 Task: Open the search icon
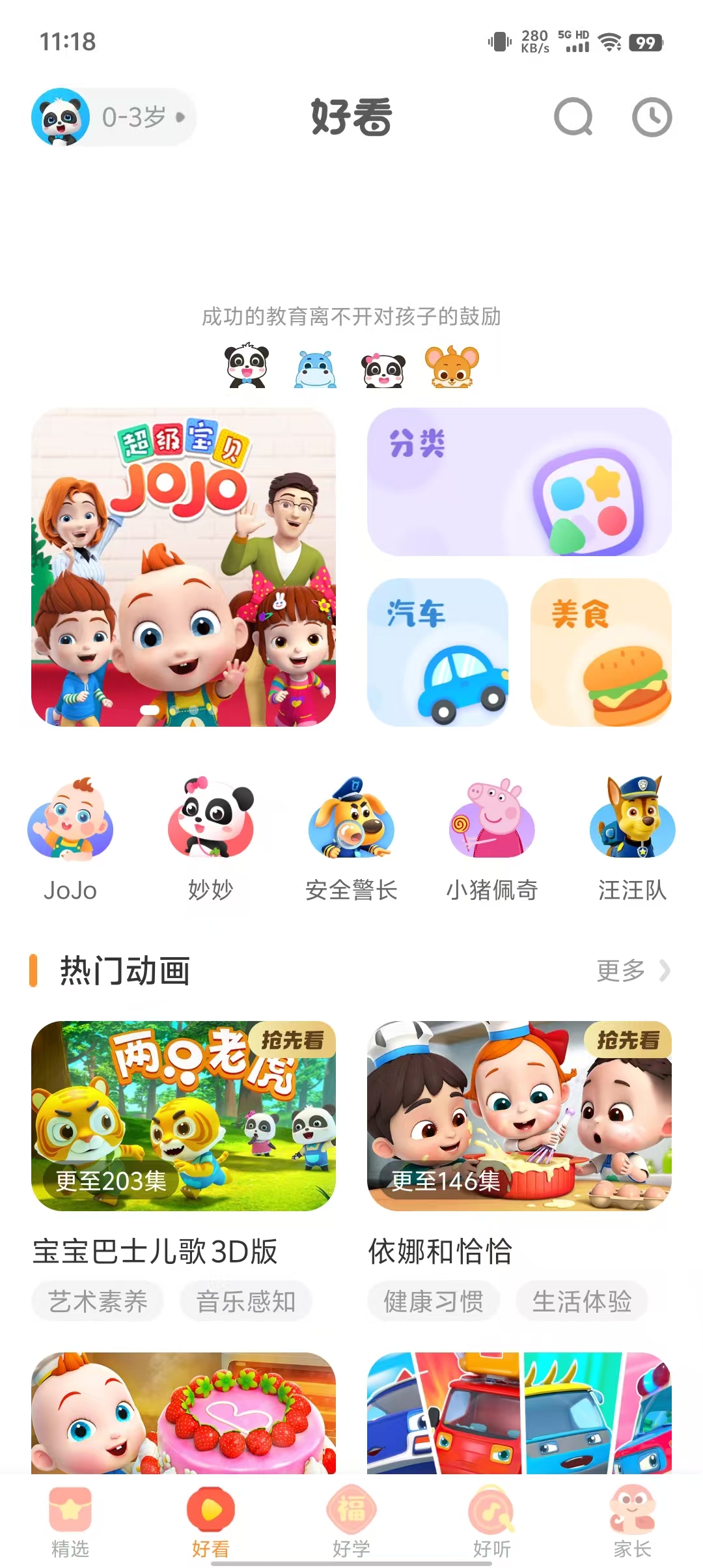(x=573, y=117)
